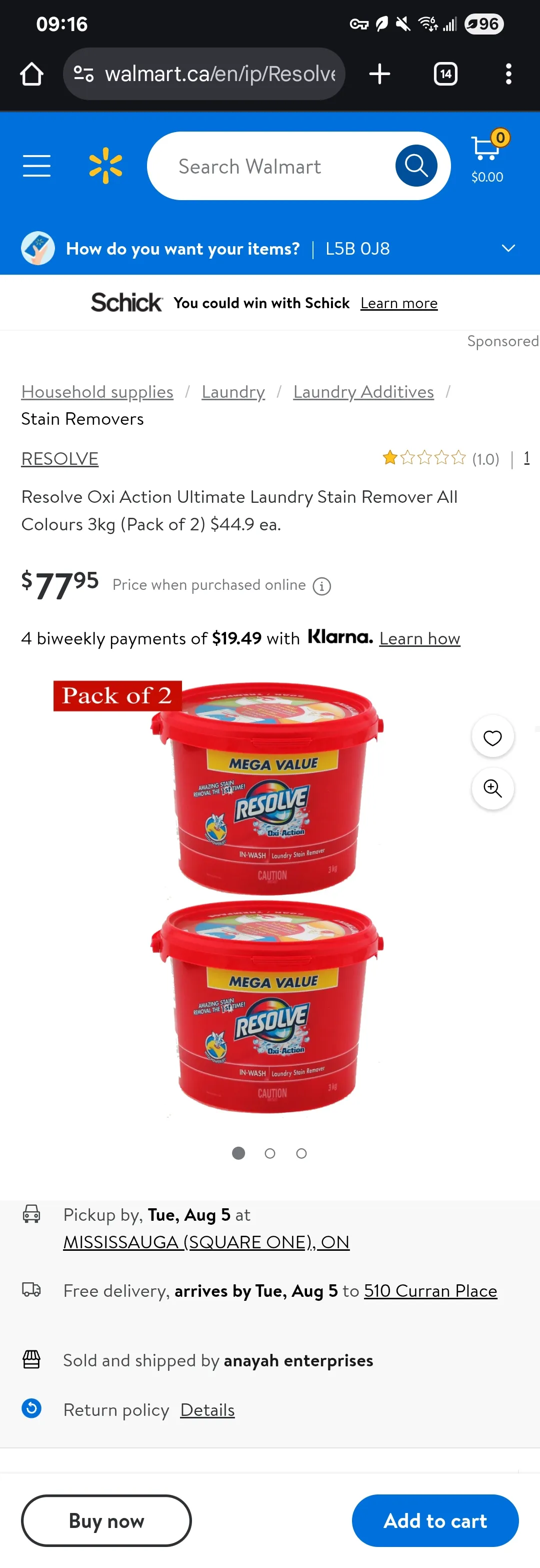
Task: Open the Mississauga Square One pickup store
Action: pyautogui.click(x=206, y=1242)
